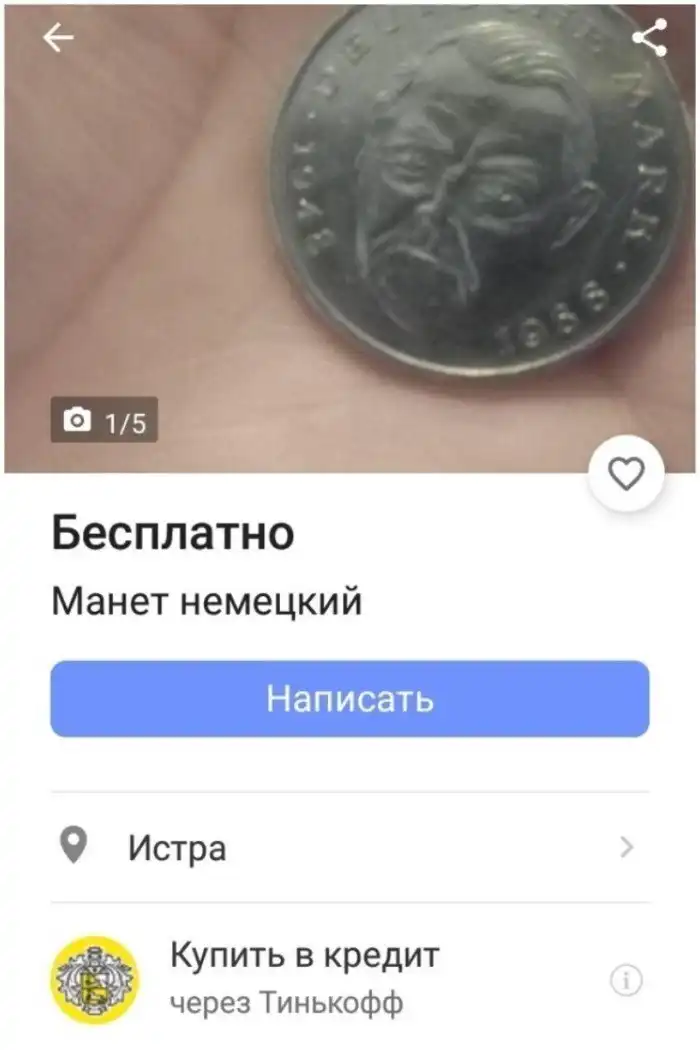Open the Истра location row
The width and height of the screenshot is (700, 1050).
[x=350, y=848]
